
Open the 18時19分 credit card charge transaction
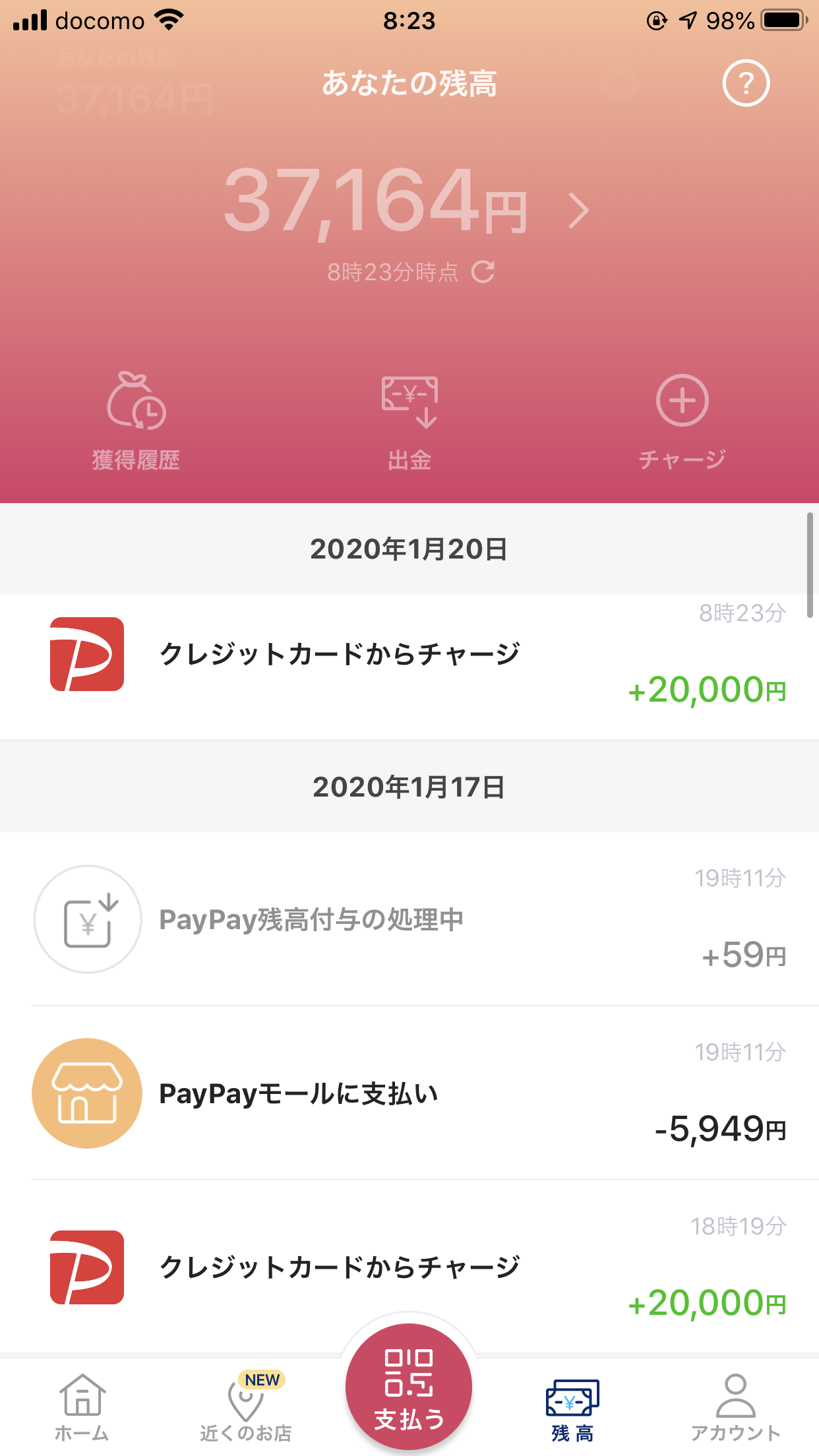[x=409, y=1267]
